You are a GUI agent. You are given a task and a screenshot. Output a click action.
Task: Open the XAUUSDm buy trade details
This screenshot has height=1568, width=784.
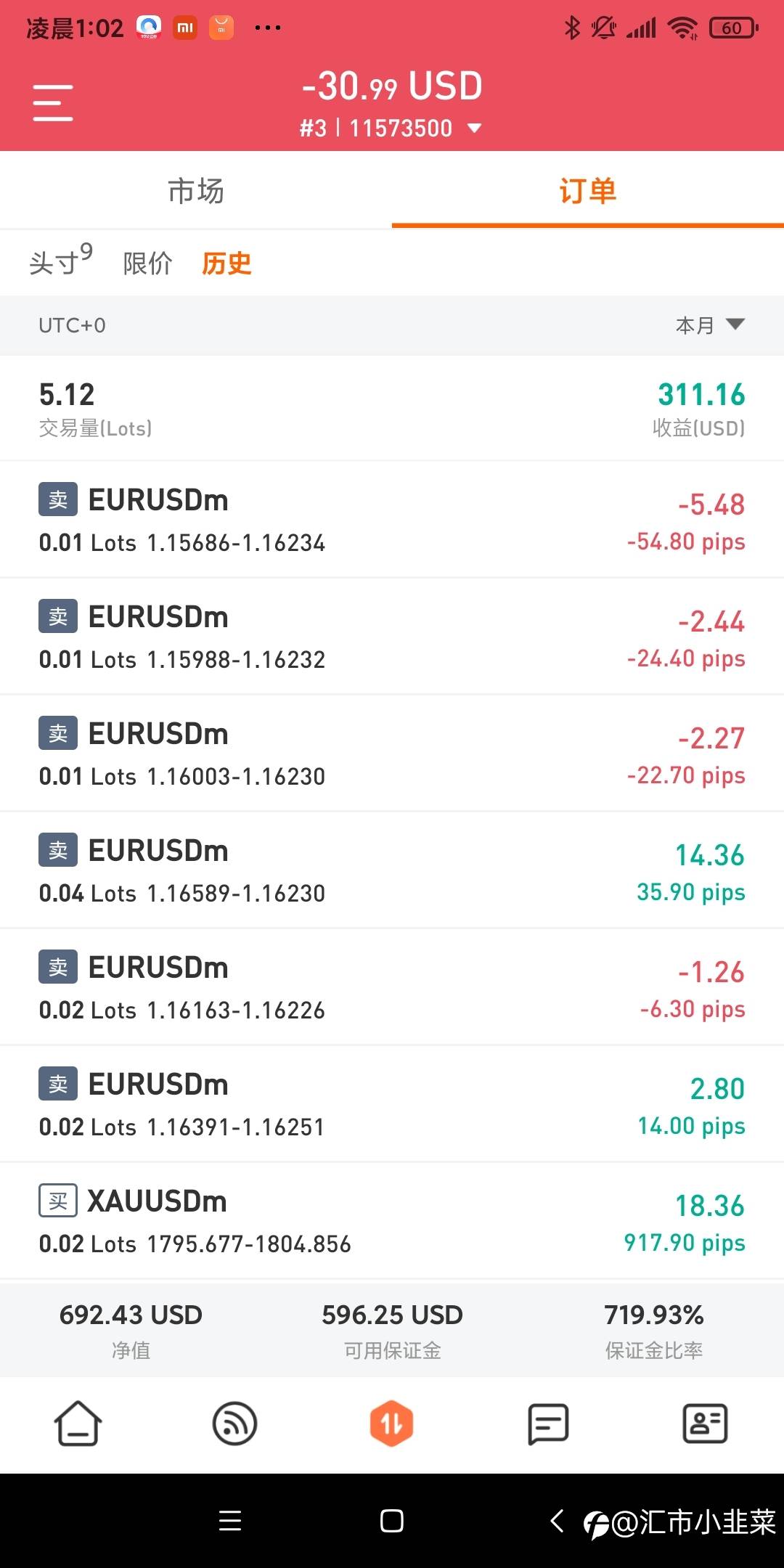392,1221
